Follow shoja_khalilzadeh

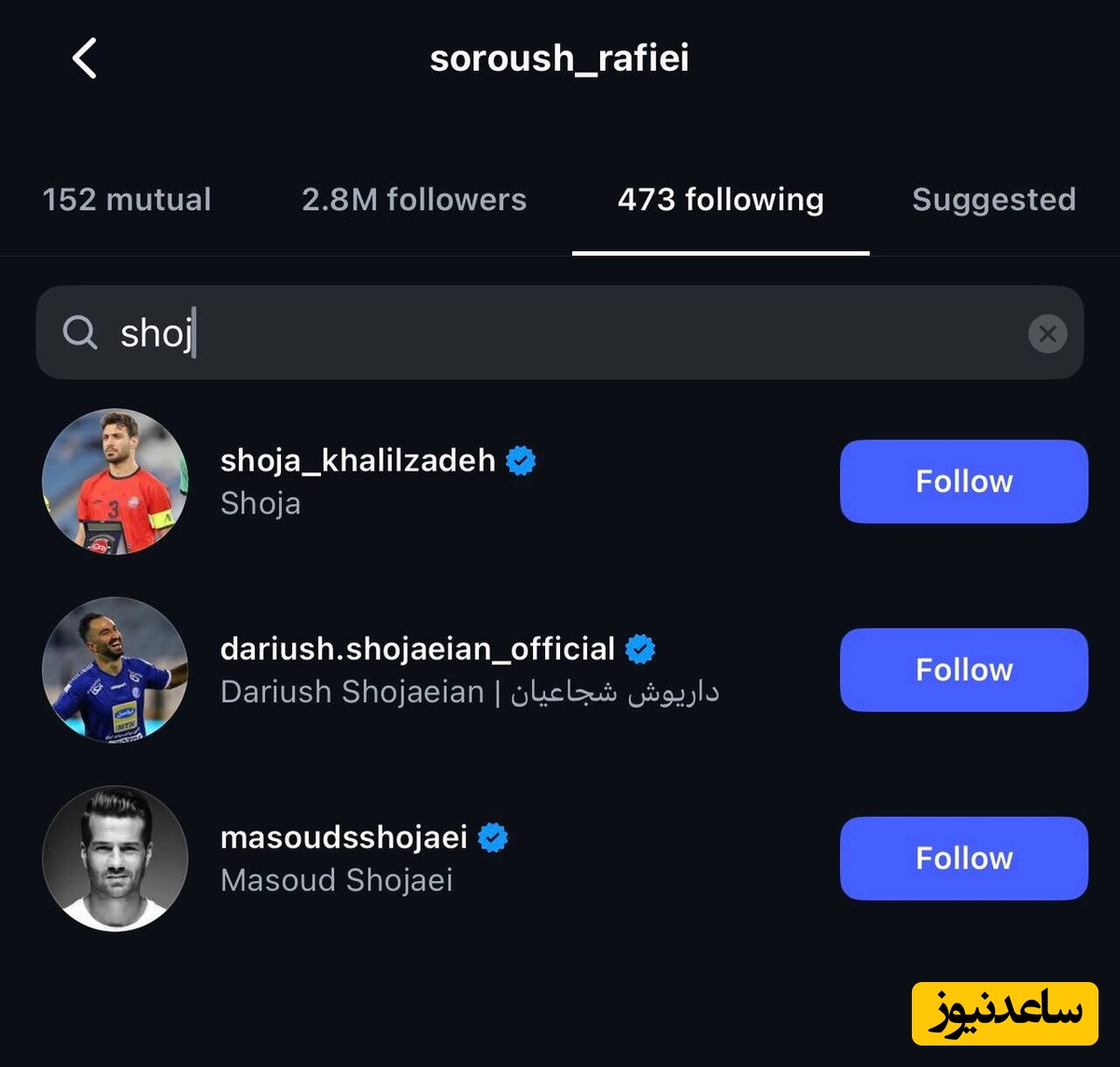(963, 482)
